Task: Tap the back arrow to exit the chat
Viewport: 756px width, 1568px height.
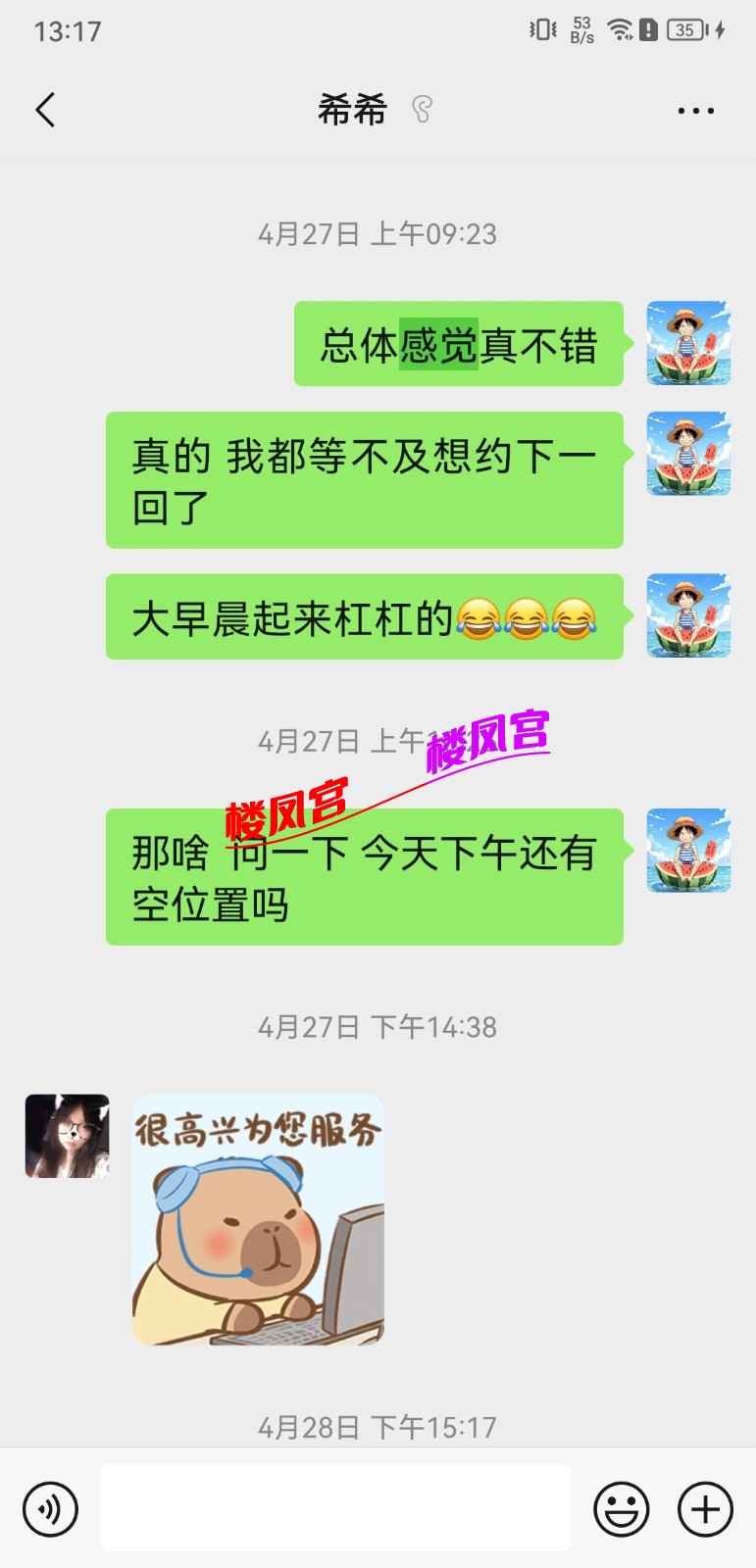Action: [45, 110]
